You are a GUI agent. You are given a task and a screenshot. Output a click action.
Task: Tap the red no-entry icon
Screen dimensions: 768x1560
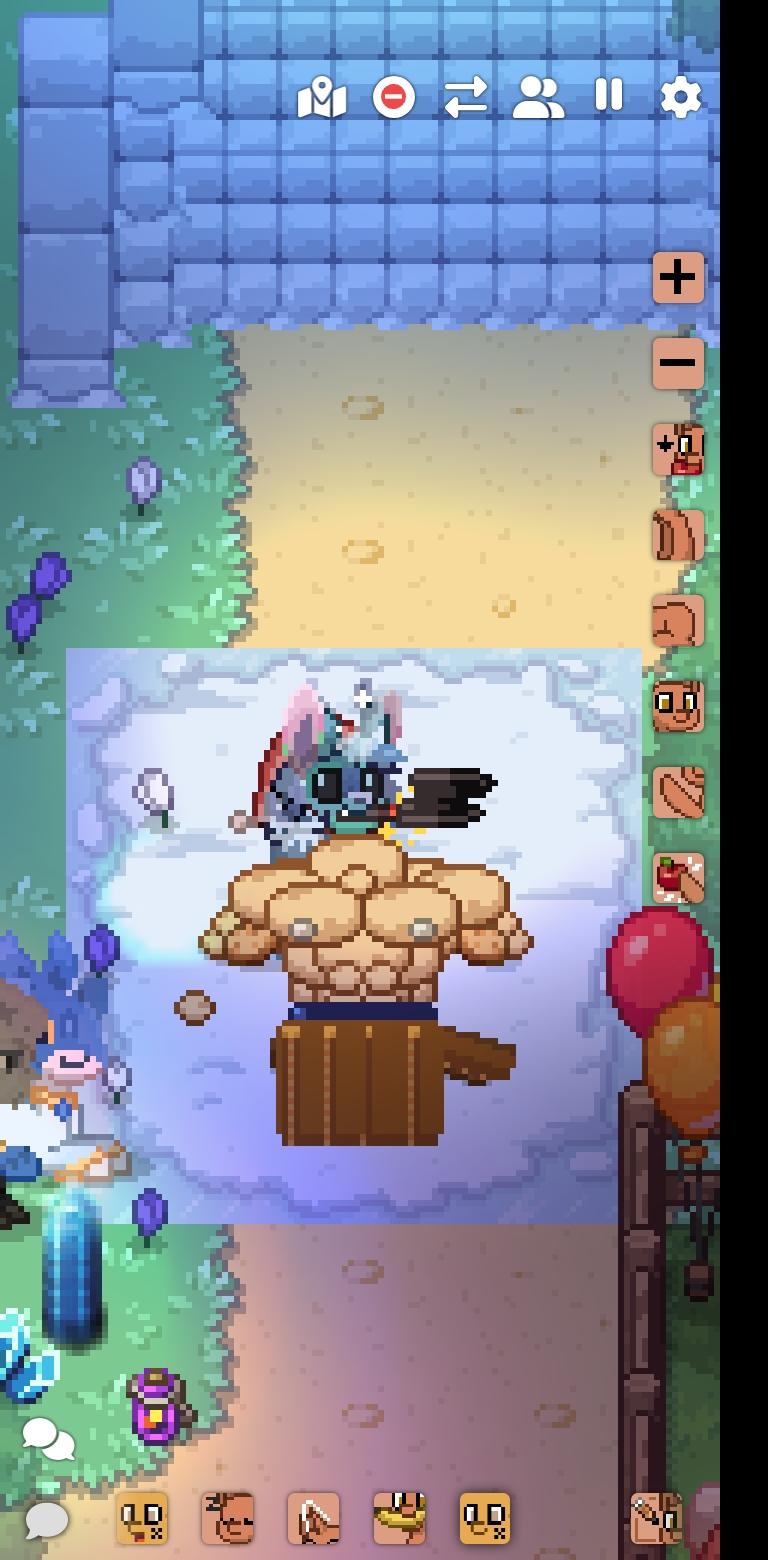click(393, 98)
